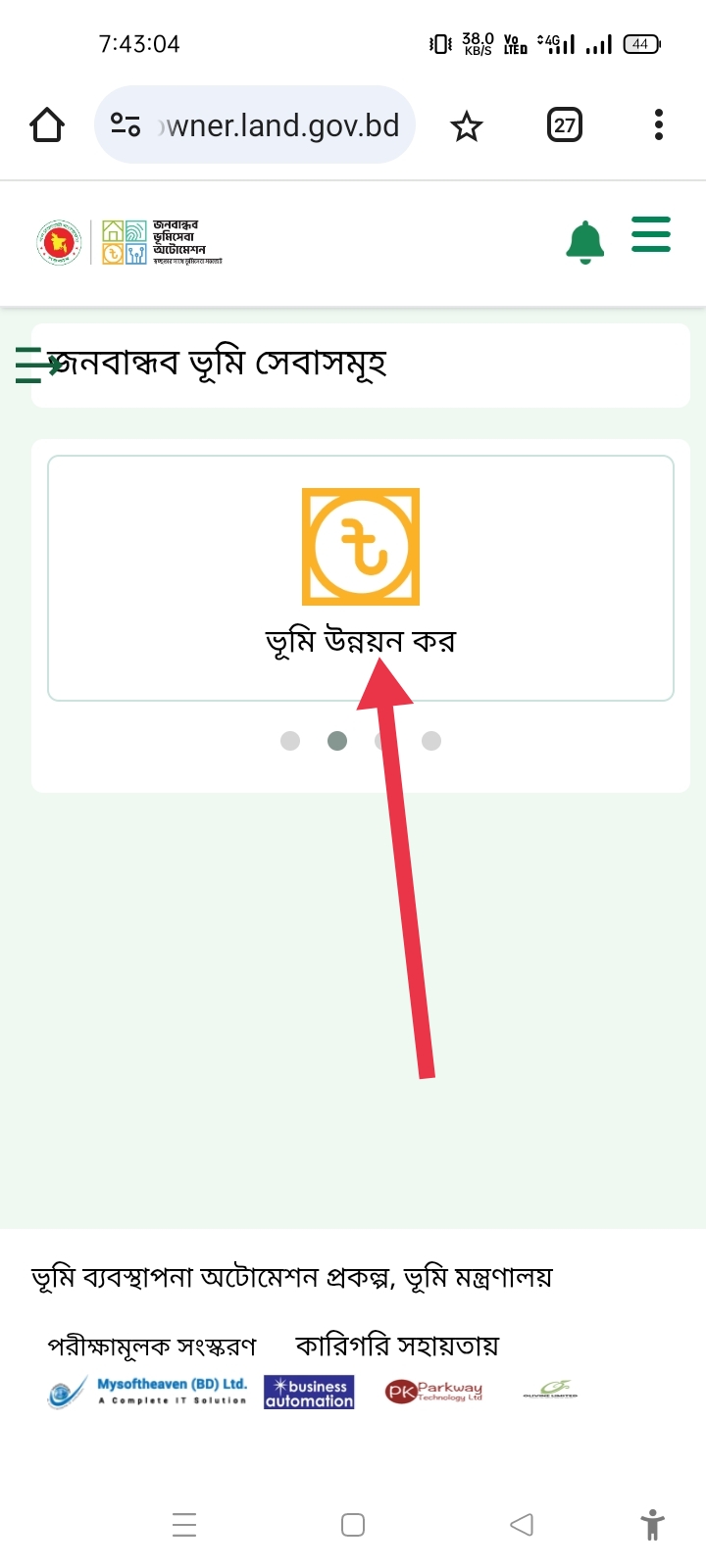Open the browser three-dot overflow menu
This screenshot has height=1568, width=706.
[x=658, y=125]
